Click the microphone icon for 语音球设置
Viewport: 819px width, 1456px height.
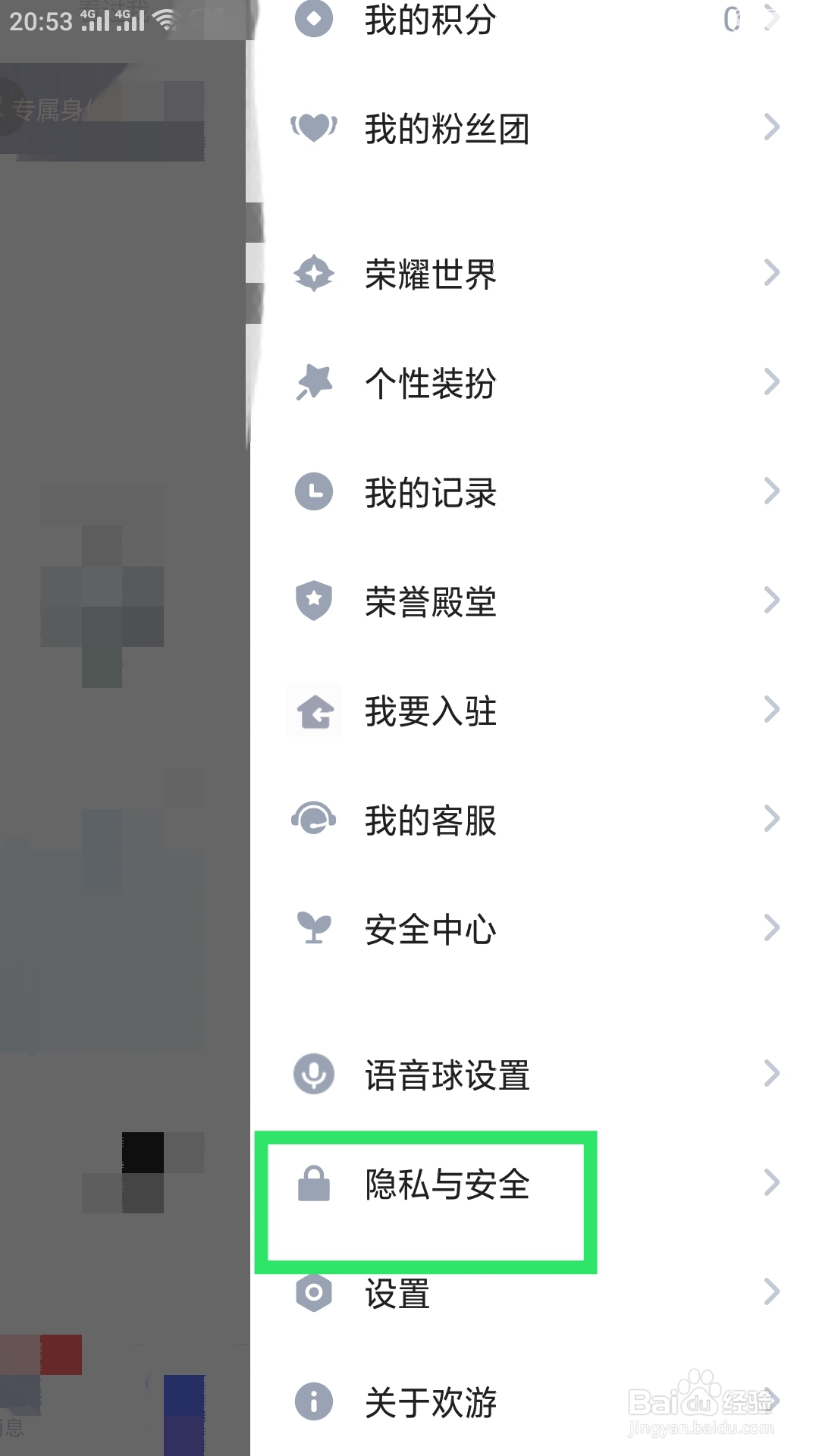[x=313, y=1074]
